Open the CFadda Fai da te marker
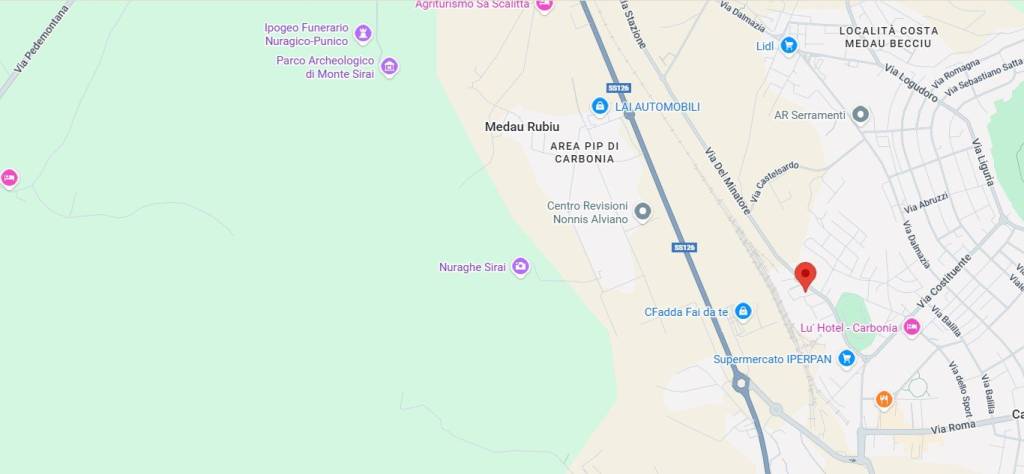 [742, 312]
